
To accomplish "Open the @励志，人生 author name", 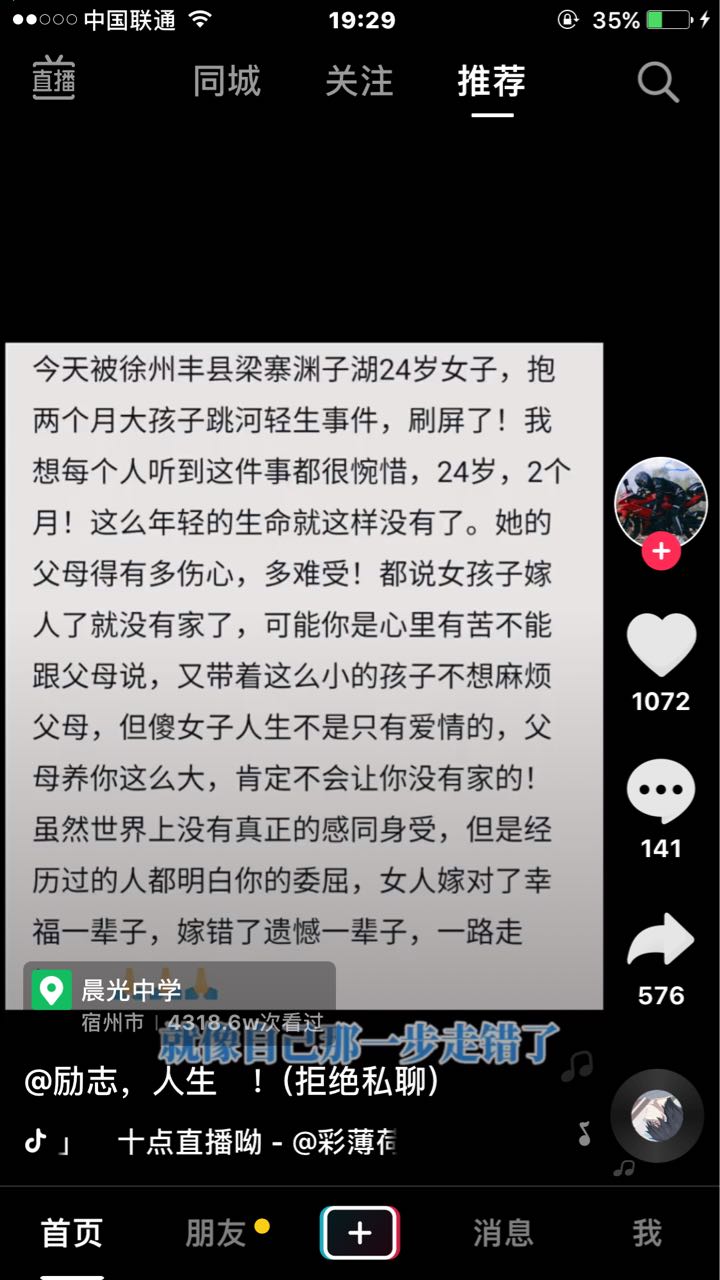I will pyautogui.click(x=120, y=1082).
